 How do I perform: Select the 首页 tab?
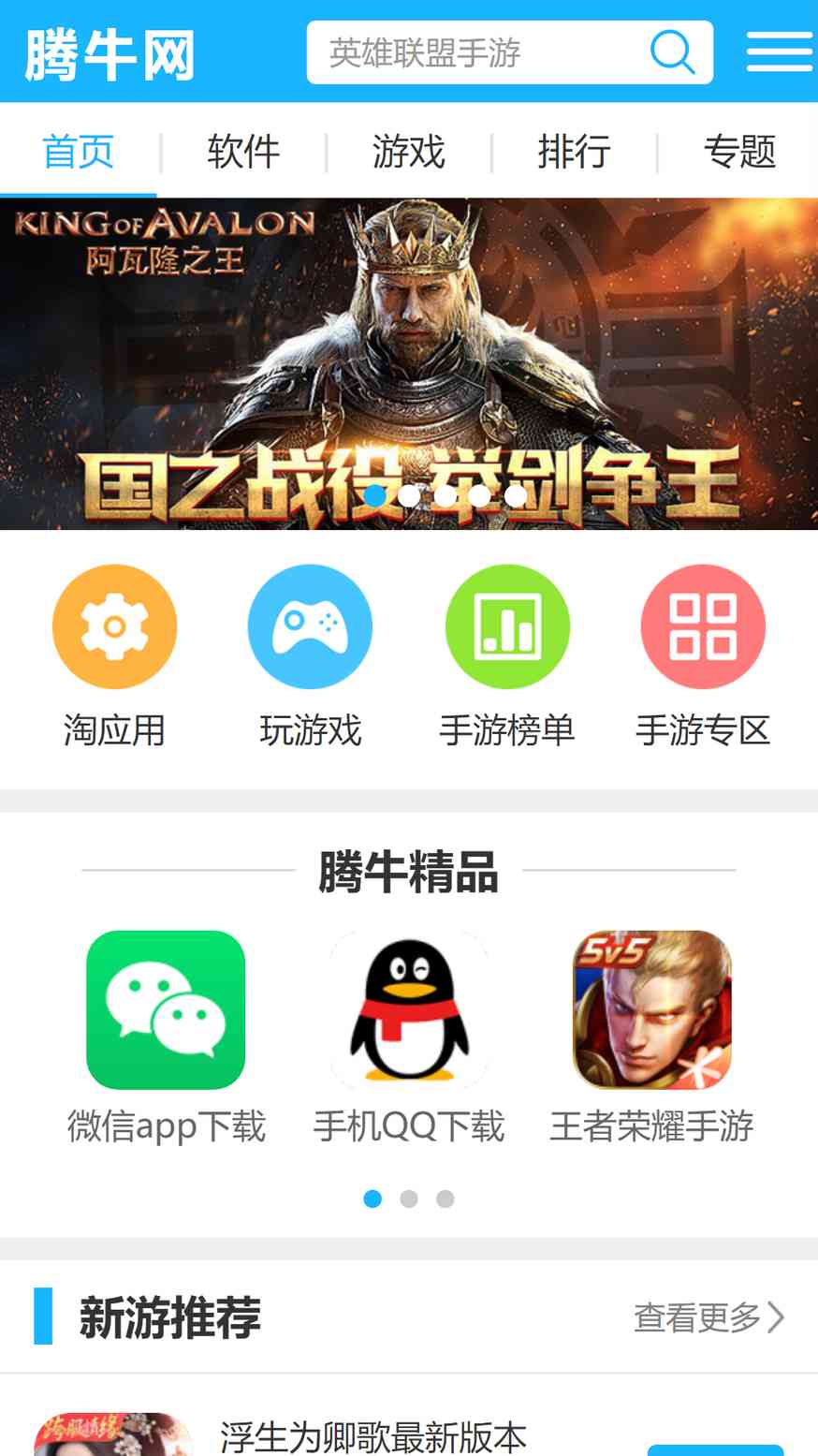(x=79, y=152)
